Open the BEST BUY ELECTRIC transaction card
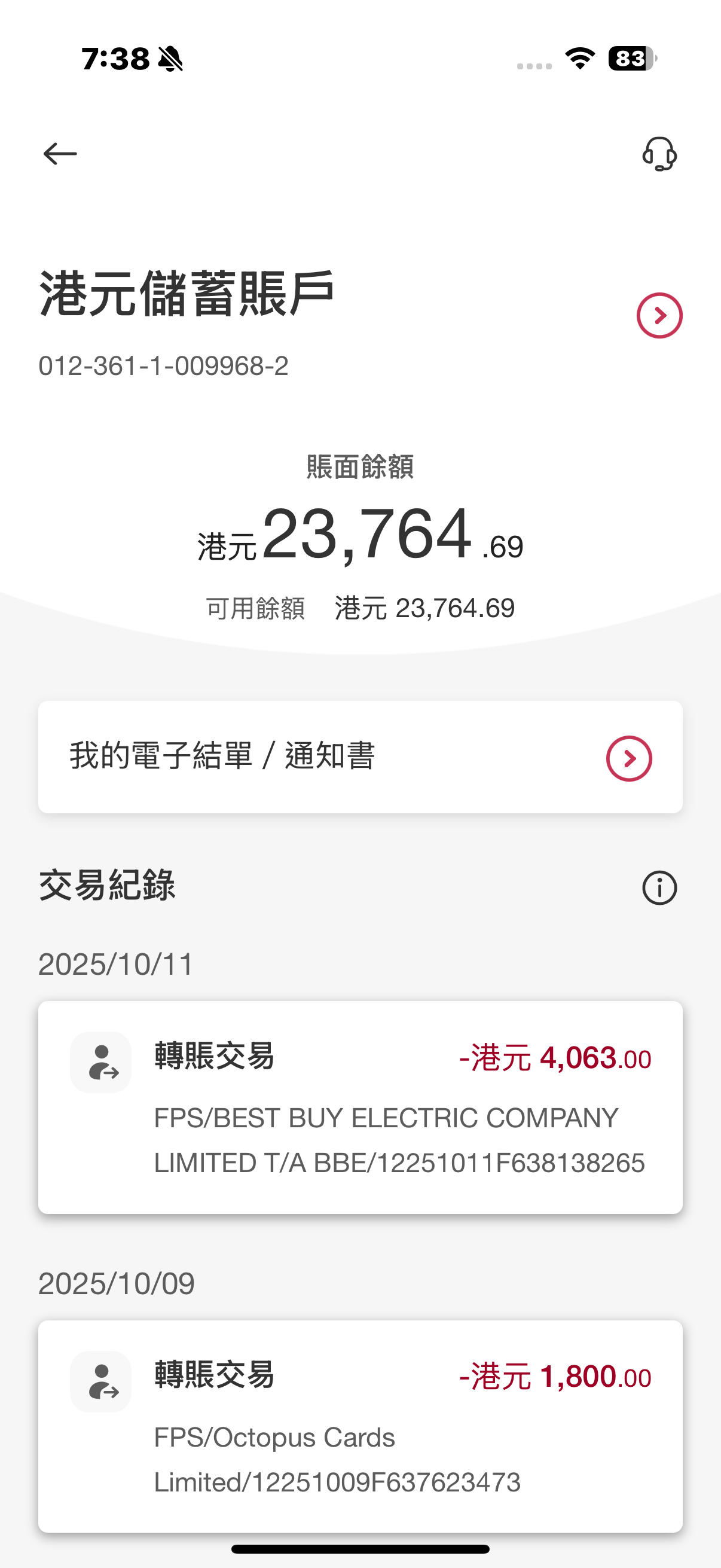 pos(360,1107)
